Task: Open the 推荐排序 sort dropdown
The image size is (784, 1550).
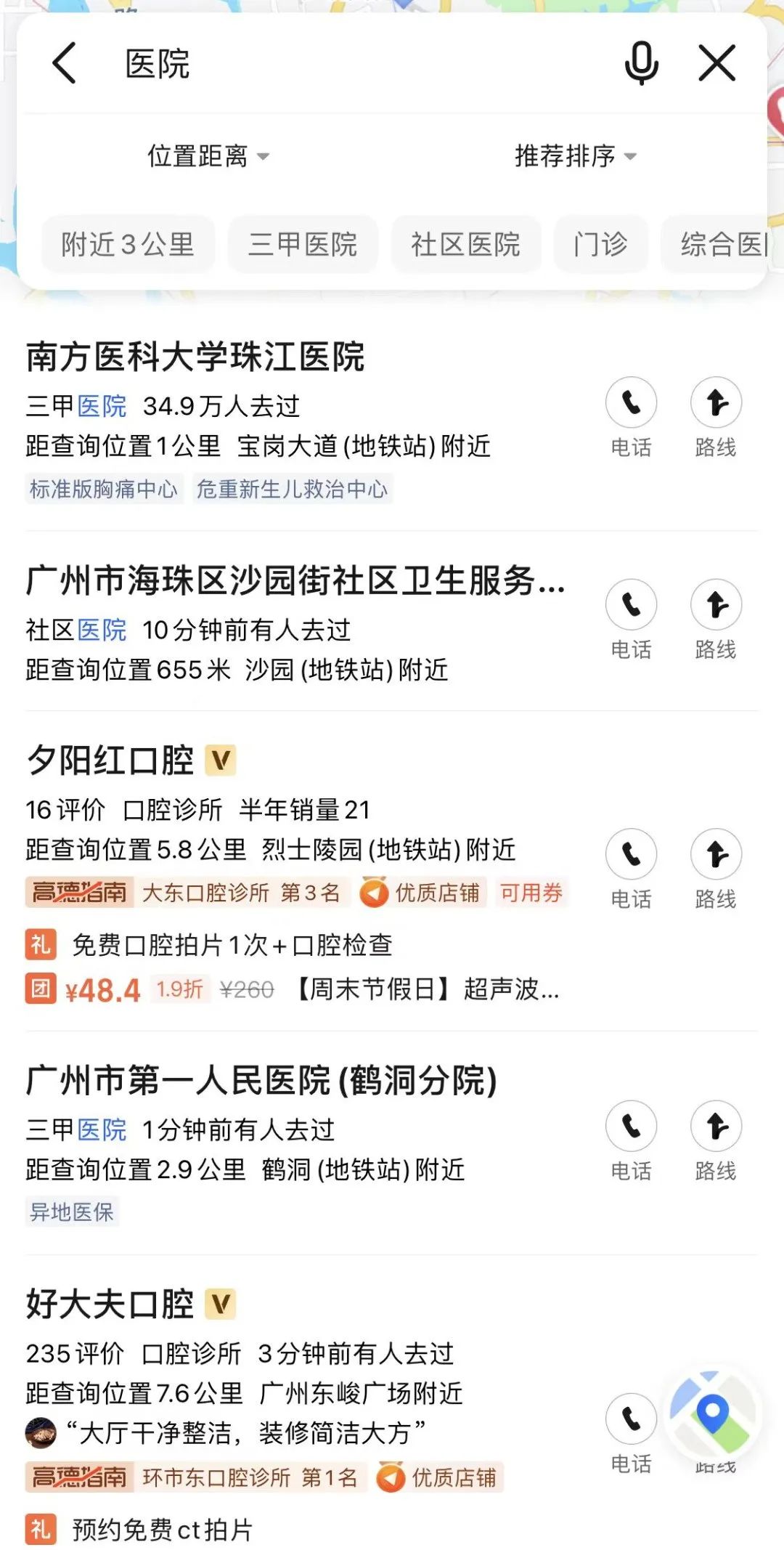Action: tap(575, 155)
